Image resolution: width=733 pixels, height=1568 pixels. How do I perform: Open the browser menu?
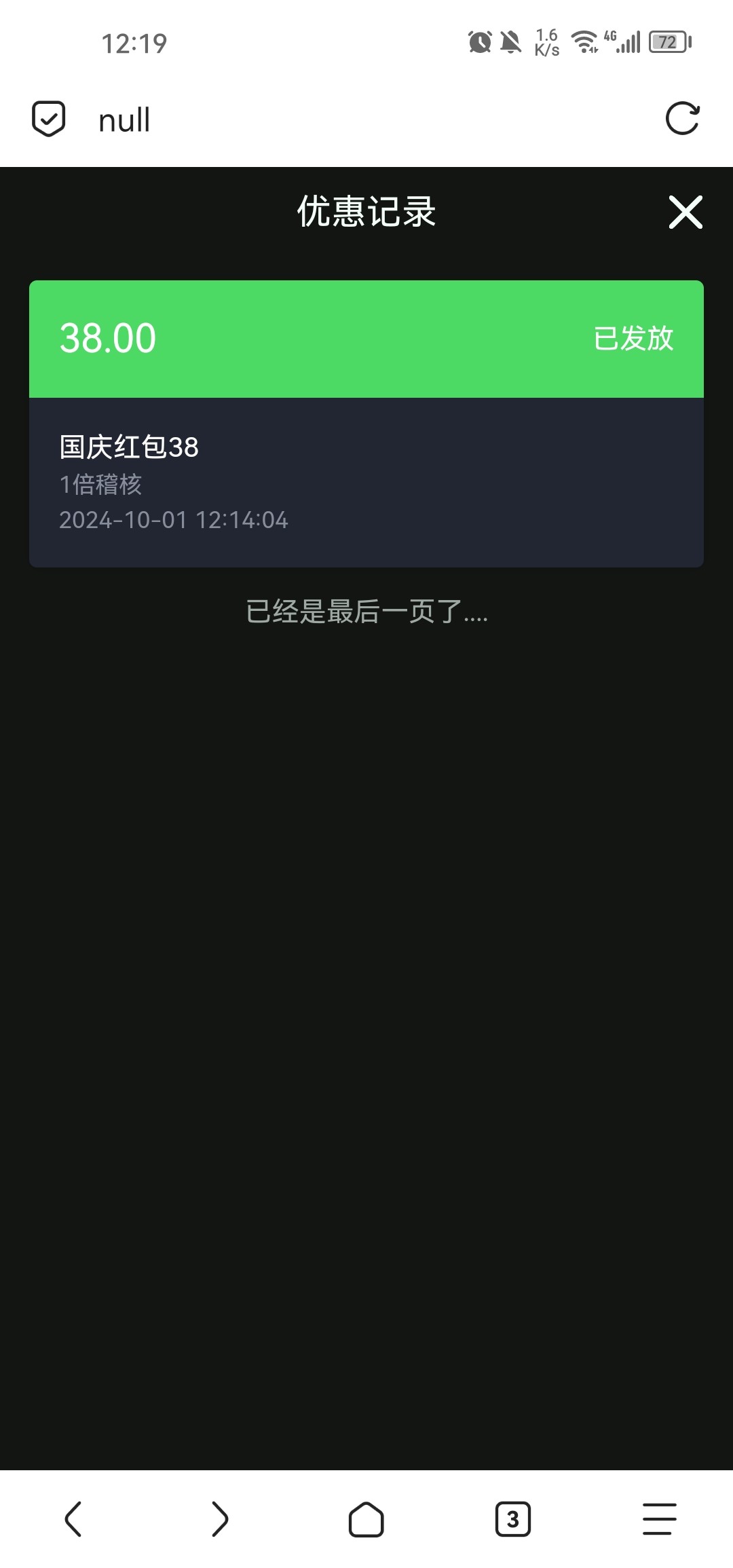[659, 1518]
